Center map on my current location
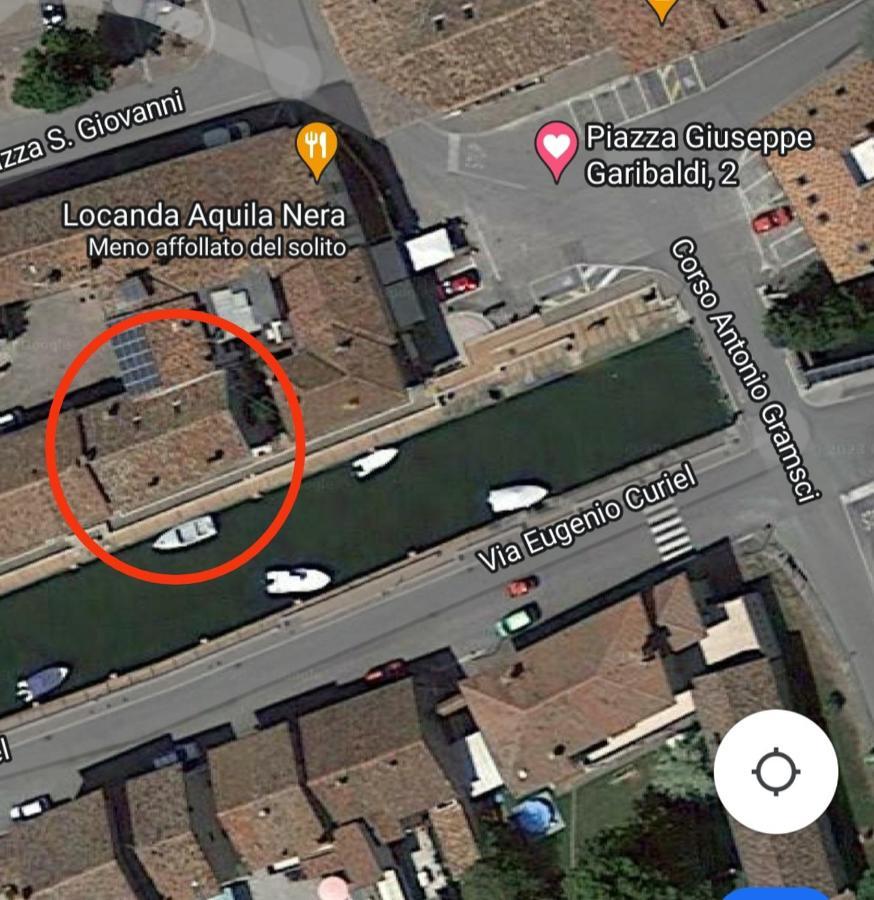 [776, 772]
